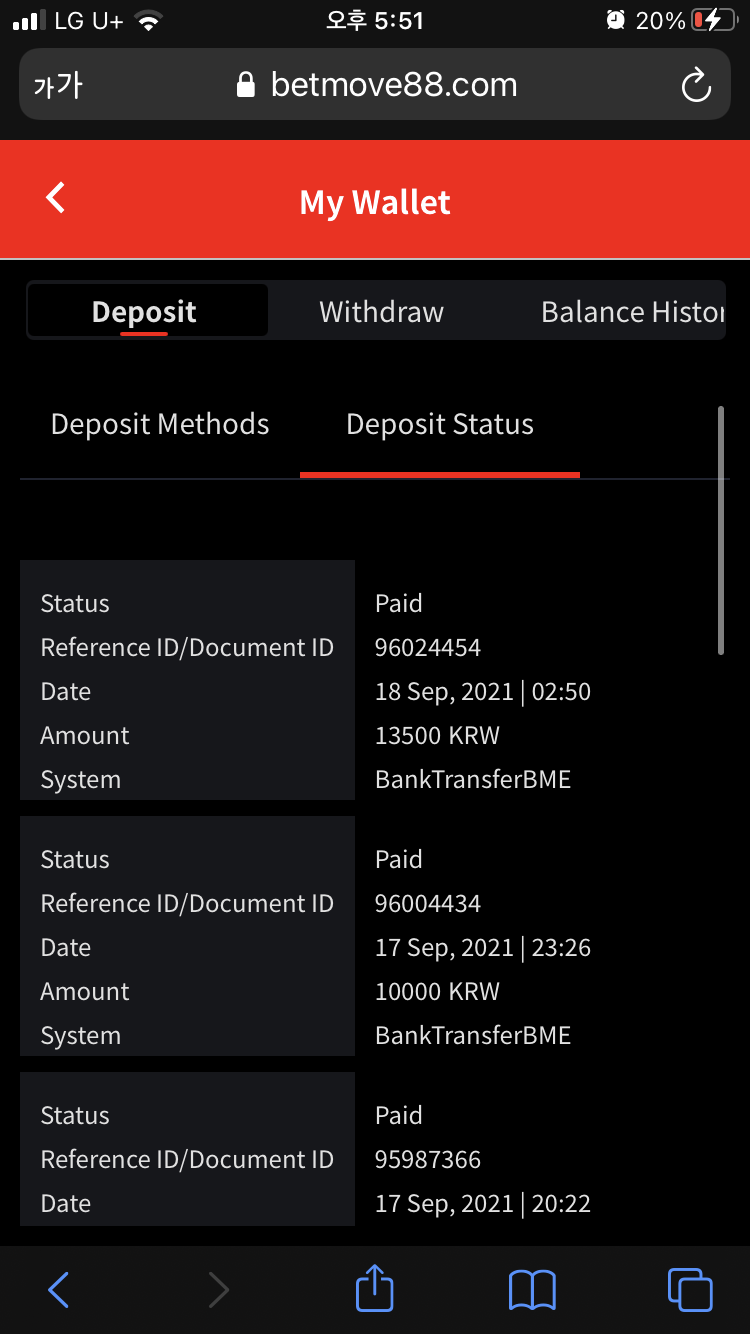Open the reader text size menu
Screen dimensions: 750x1334
[x=58, y=85]
